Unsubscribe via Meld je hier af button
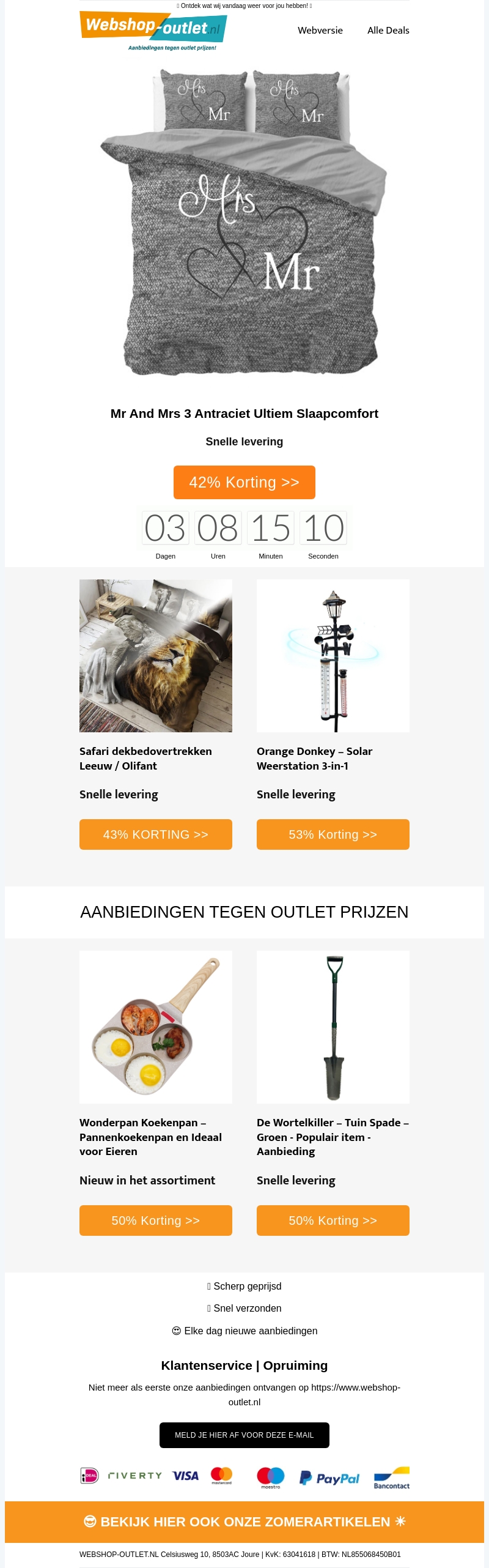The height and width of the screenshot is (1568, 489). (x=244, y=1435)
